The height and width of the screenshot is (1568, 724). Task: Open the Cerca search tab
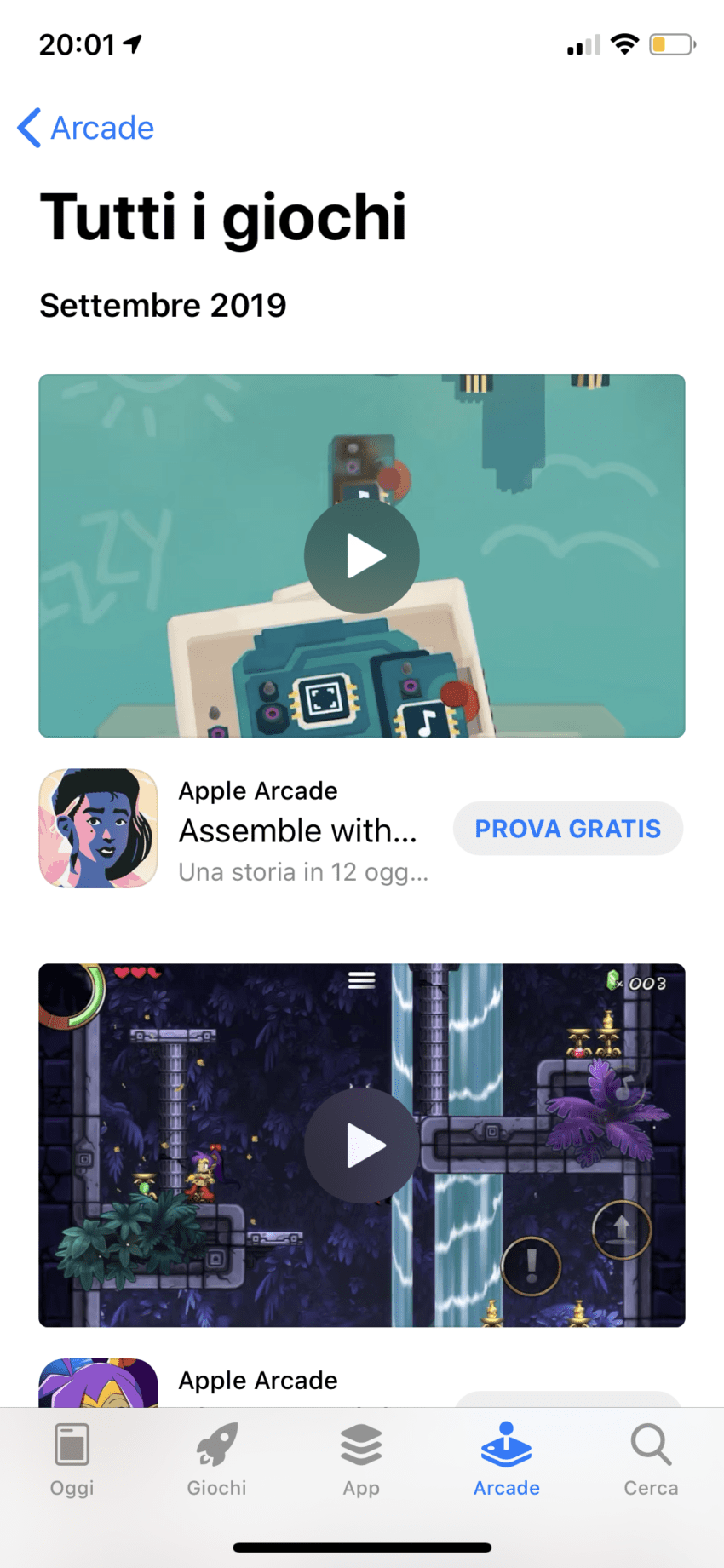pyautogui.click(x=652, y=1460)
